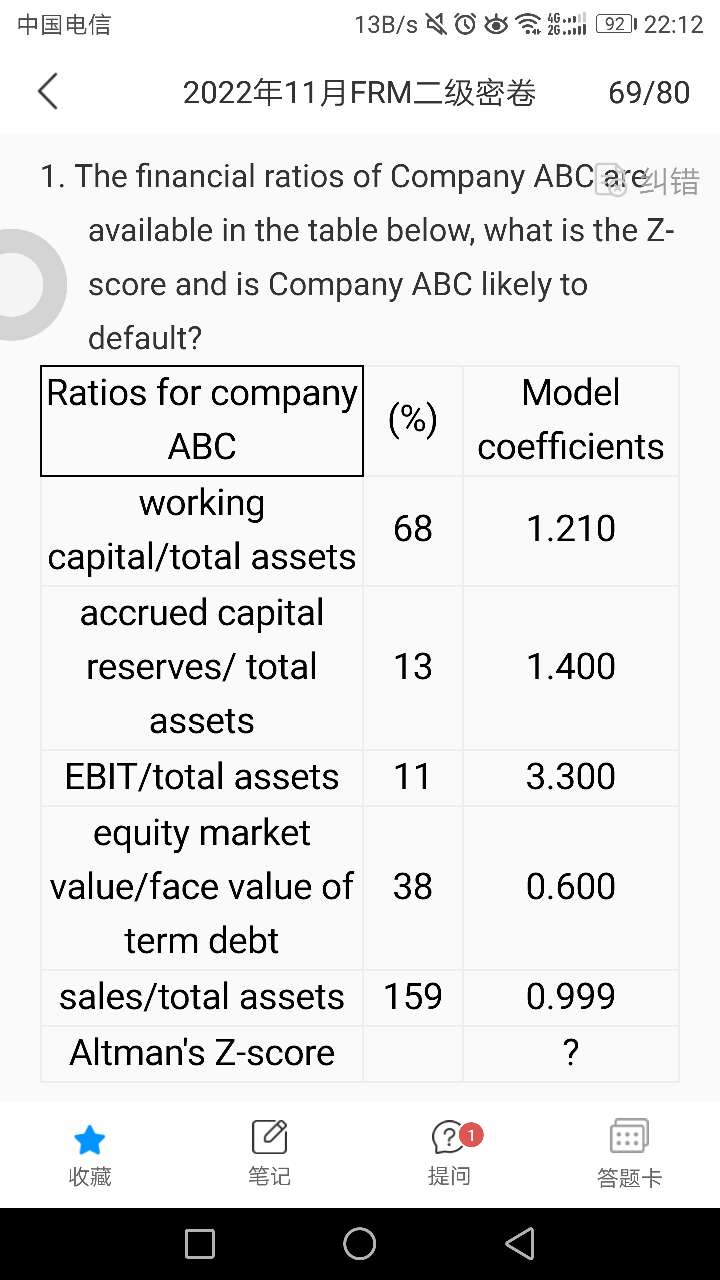Go back using the top-left arrow

pyautogui.click(x=48, y=92)
